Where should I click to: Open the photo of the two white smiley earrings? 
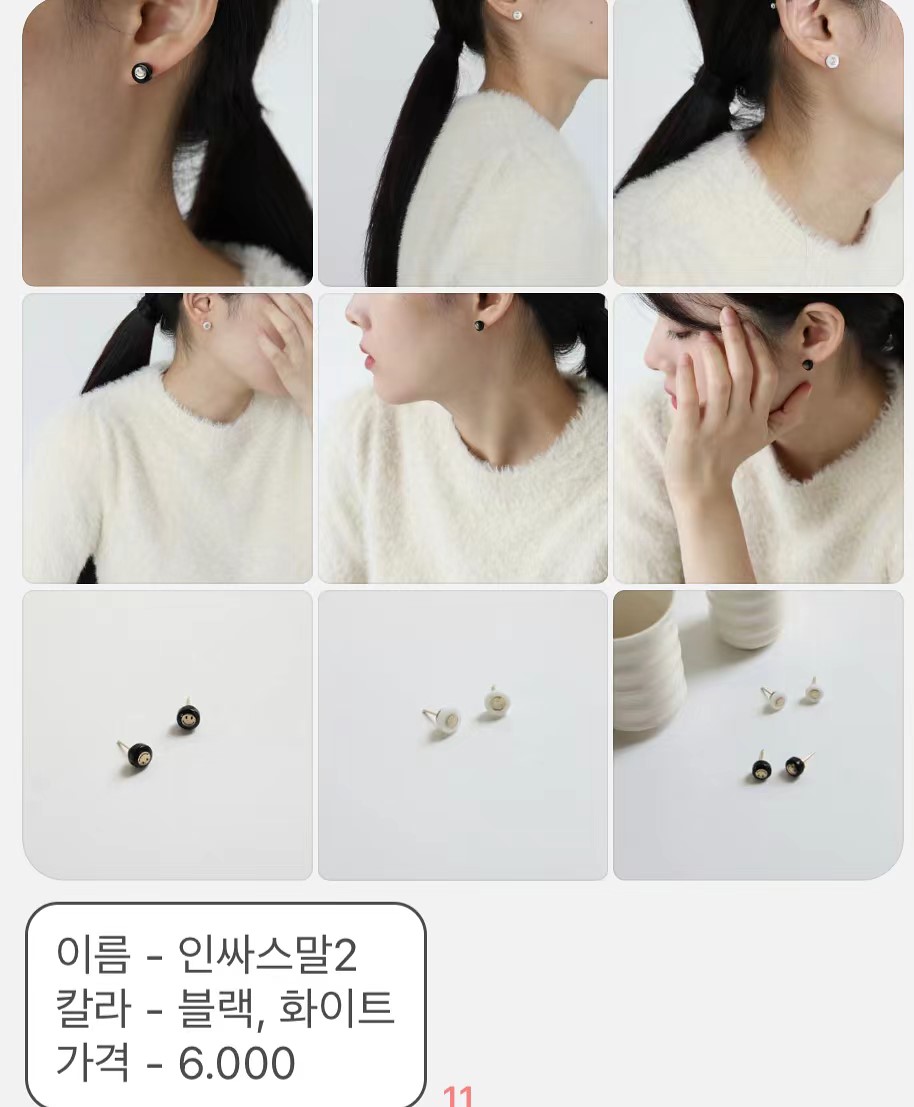462,734
